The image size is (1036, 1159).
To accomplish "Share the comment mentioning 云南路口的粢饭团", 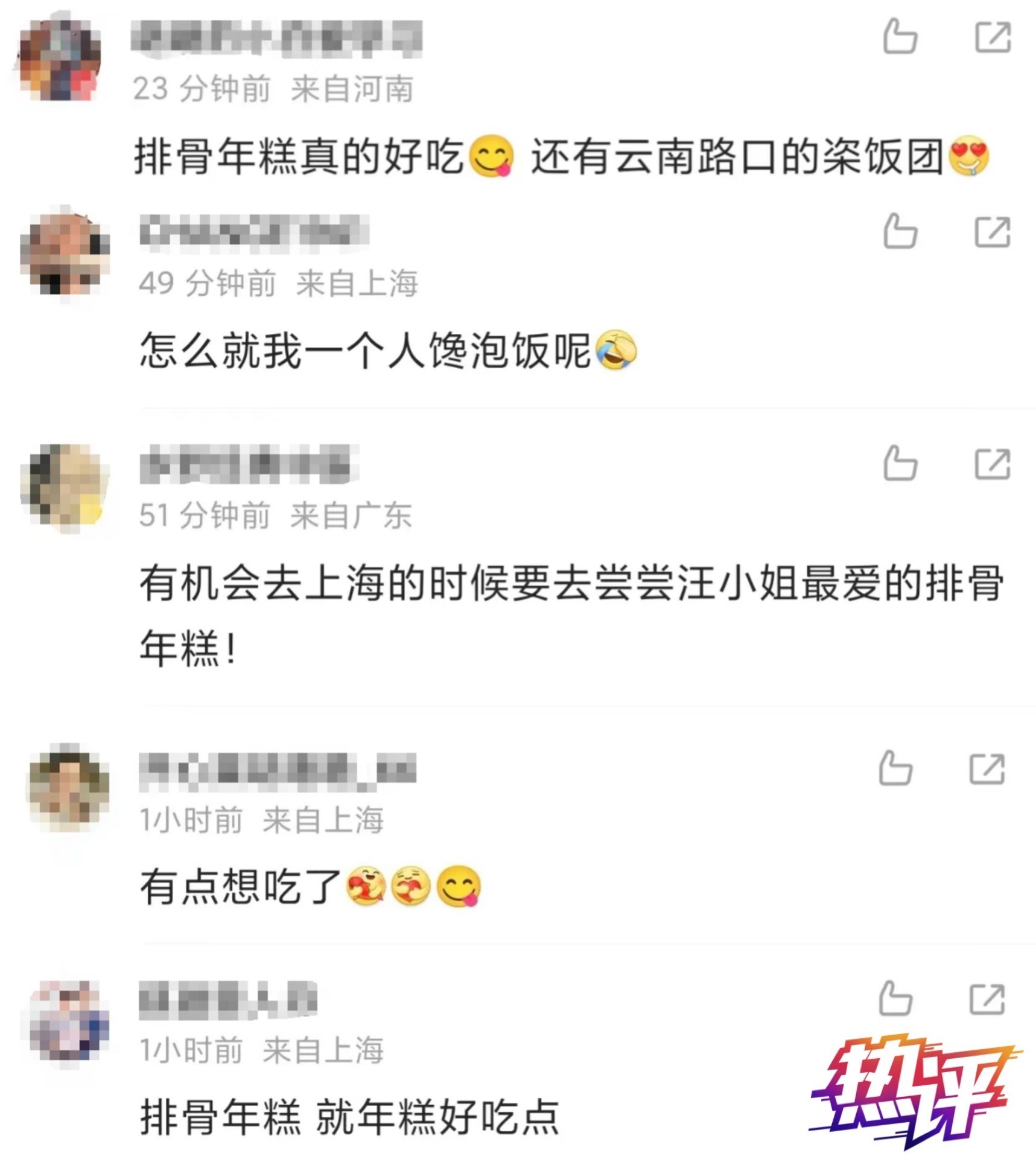I will click(993, 37).
